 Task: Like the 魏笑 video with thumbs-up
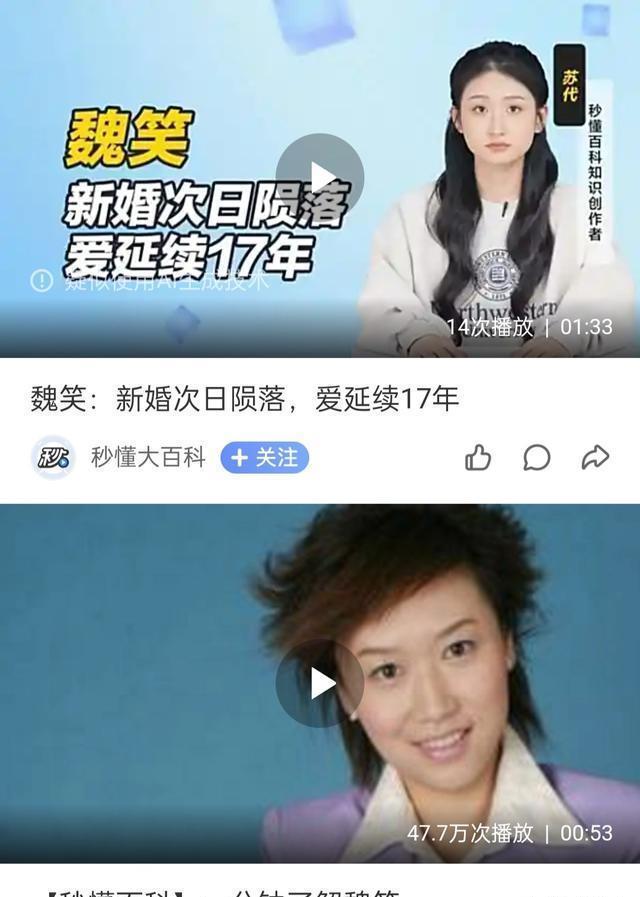click(478, 458)
